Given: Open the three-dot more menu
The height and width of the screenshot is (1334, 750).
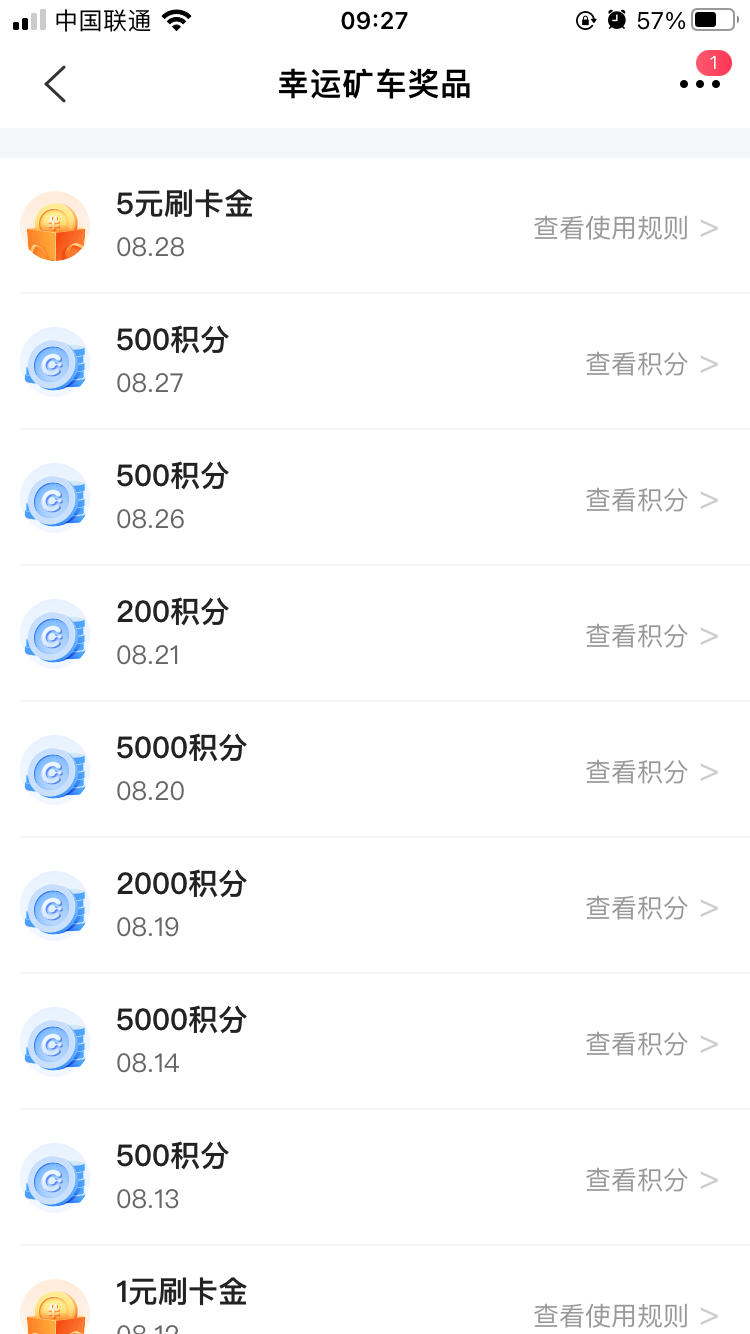Looking at the screenshot, I should [x=700, y=84].
